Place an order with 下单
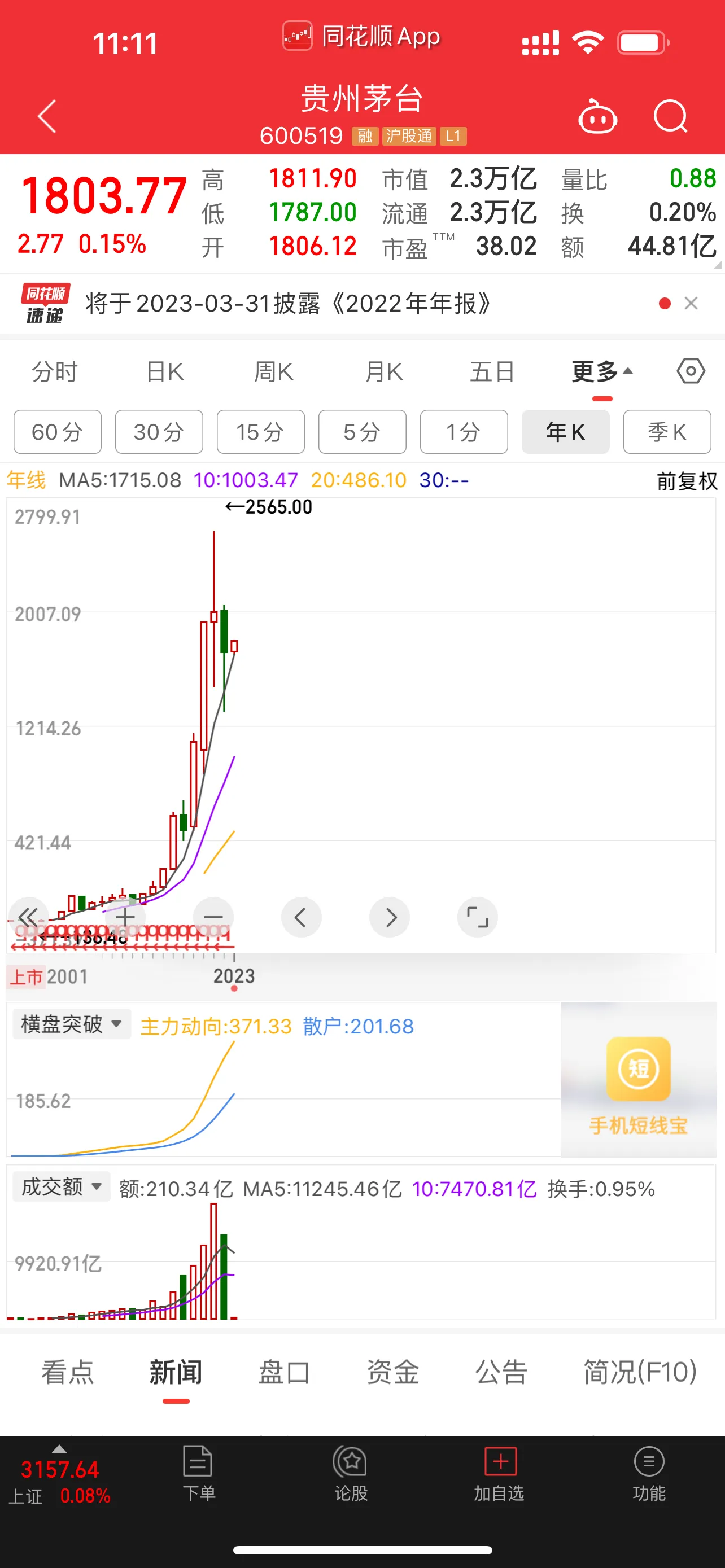725x1568 pixels. click(x=198, y=1473)
